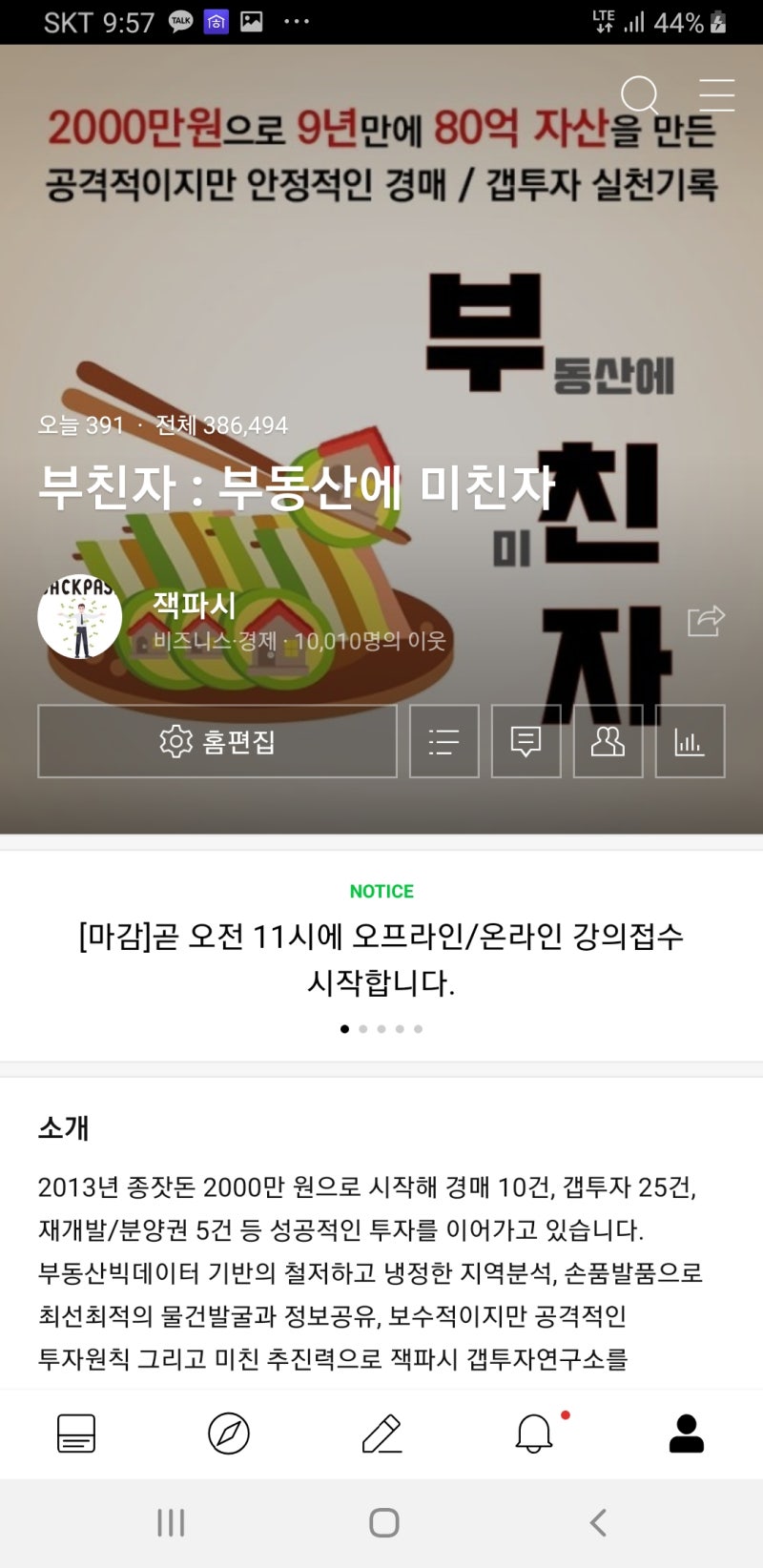Switch to the neighbor feed tab
The height and width of the screenshot is (1568, 763).
[76, 1433]
